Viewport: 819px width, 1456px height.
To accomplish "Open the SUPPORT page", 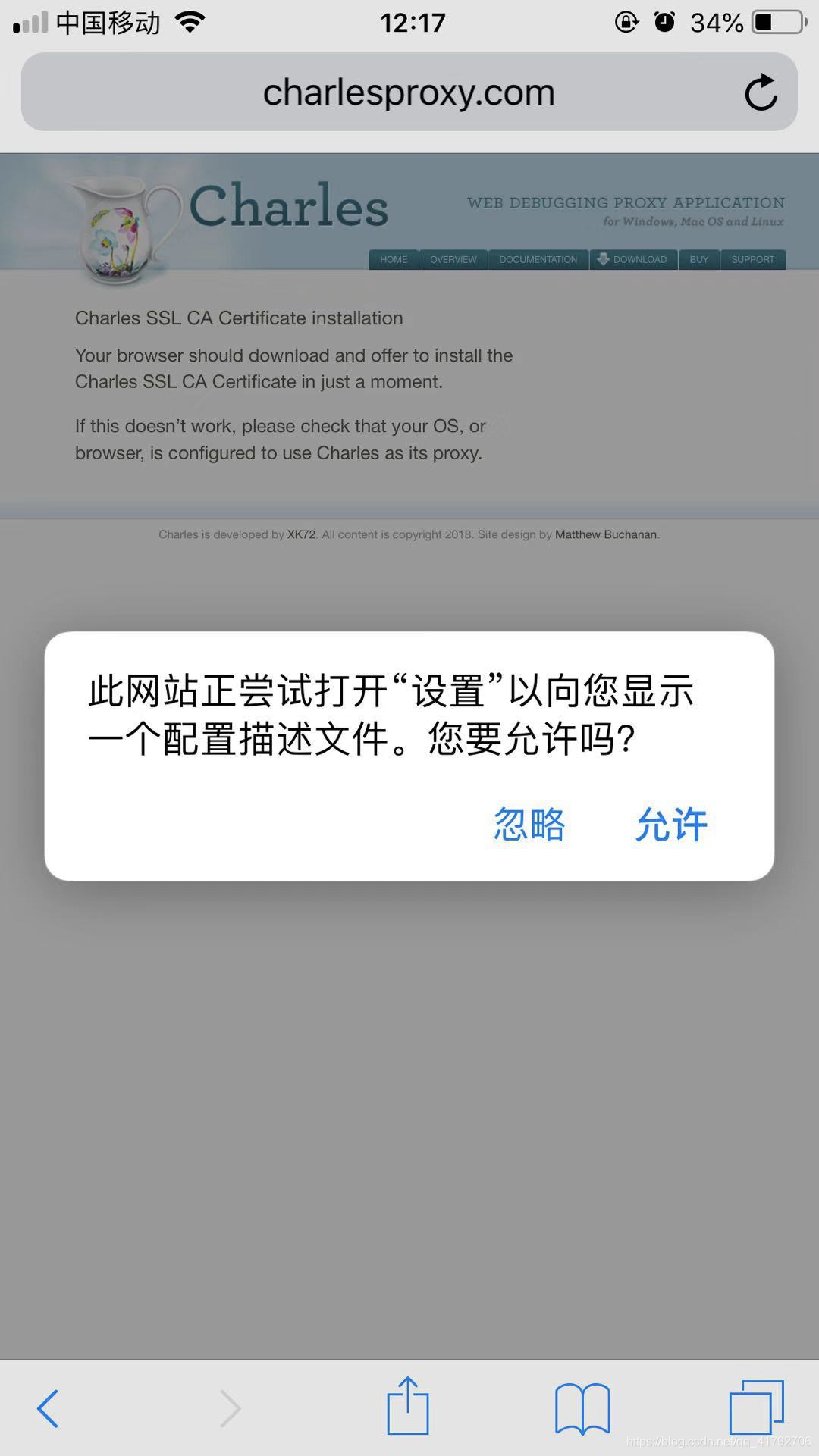I will [753, 259].
